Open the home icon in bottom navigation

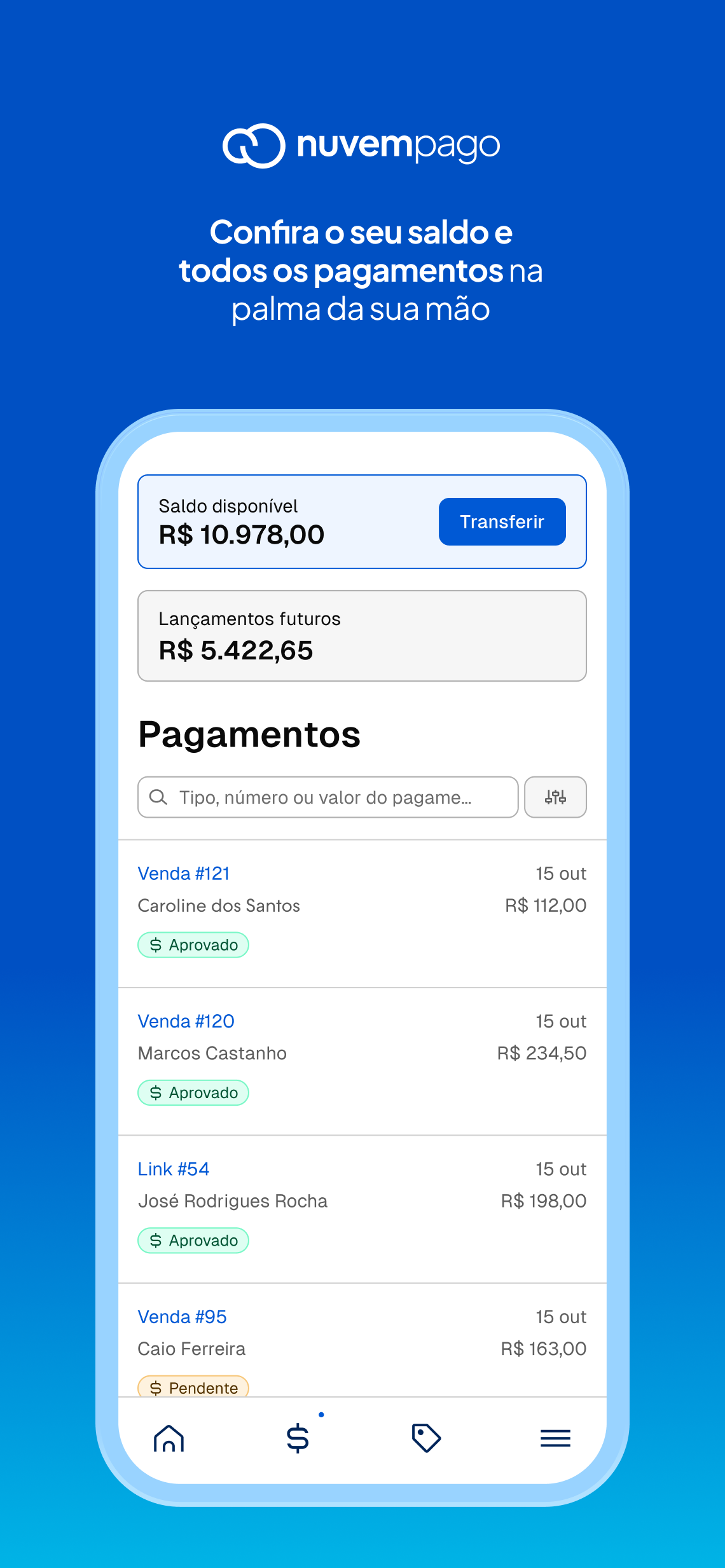169,1439
